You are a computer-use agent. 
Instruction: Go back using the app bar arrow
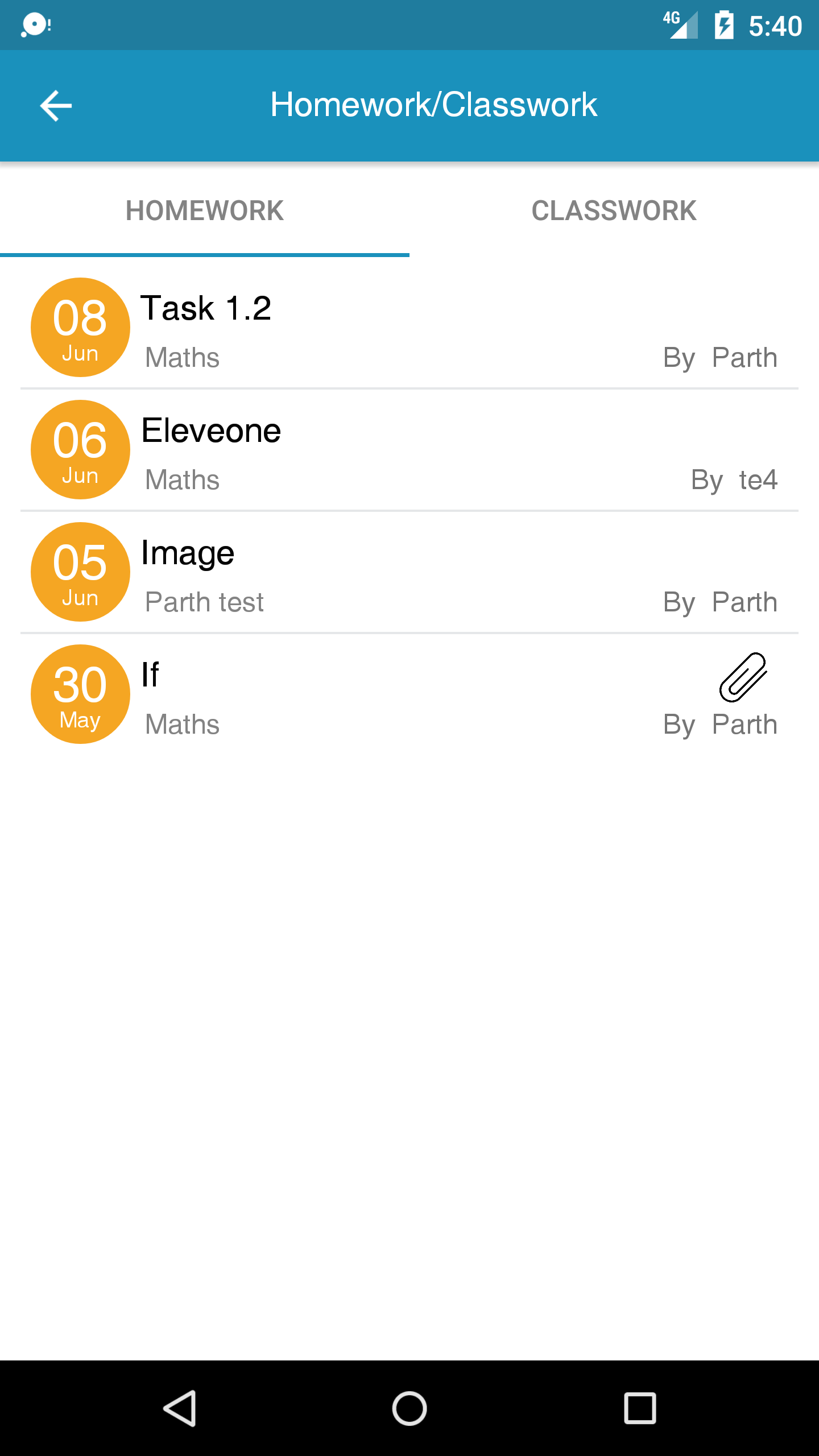(56, 105)
